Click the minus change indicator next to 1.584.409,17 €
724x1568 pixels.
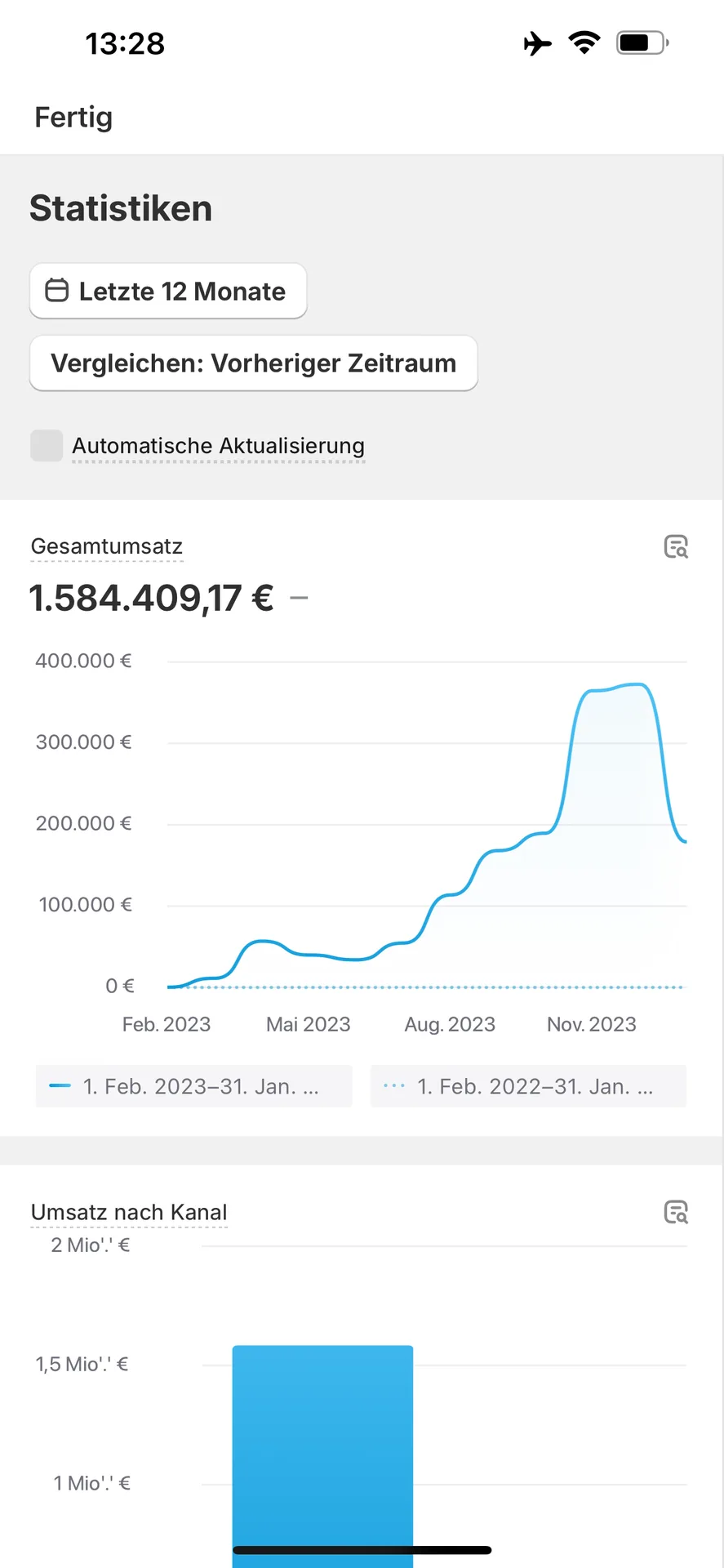pos(299,597)
